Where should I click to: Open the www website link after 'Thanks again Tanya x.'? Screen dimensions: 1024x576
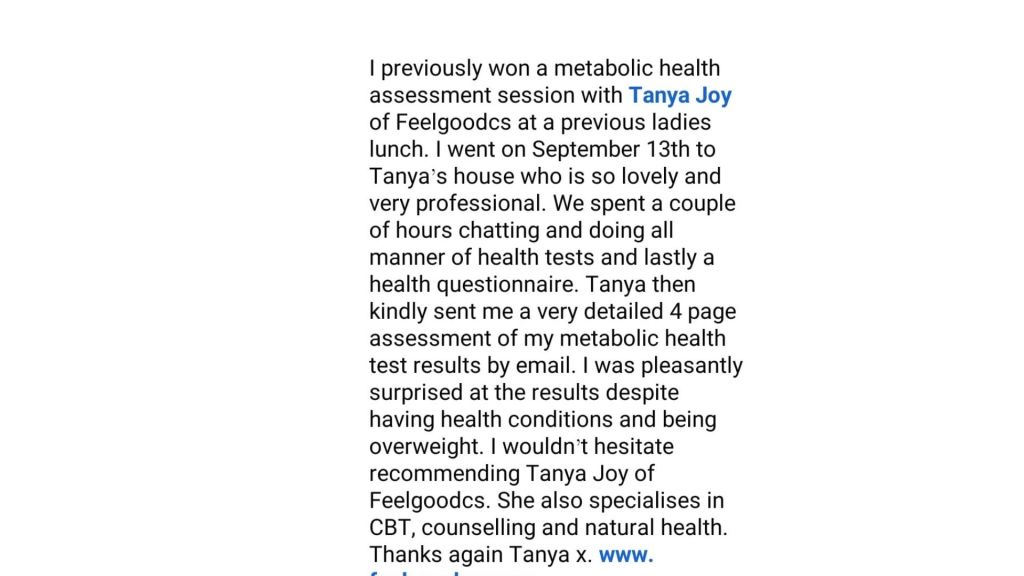click(x=625, y=553)
